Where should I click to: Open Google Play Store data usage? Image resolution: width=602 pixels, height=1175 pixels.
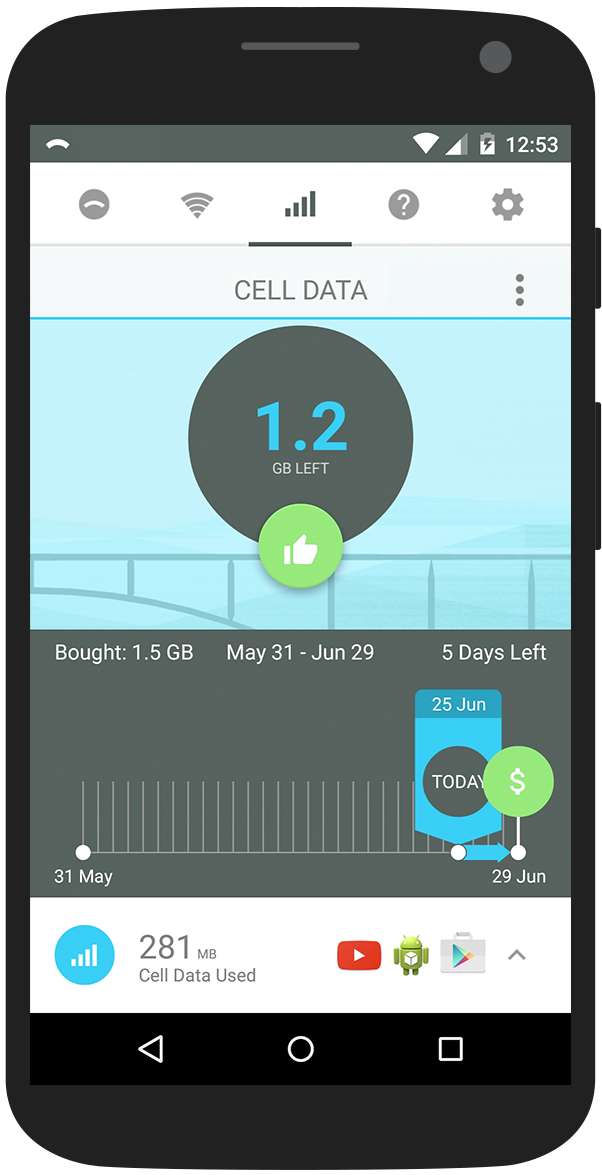tap(462, 954)
